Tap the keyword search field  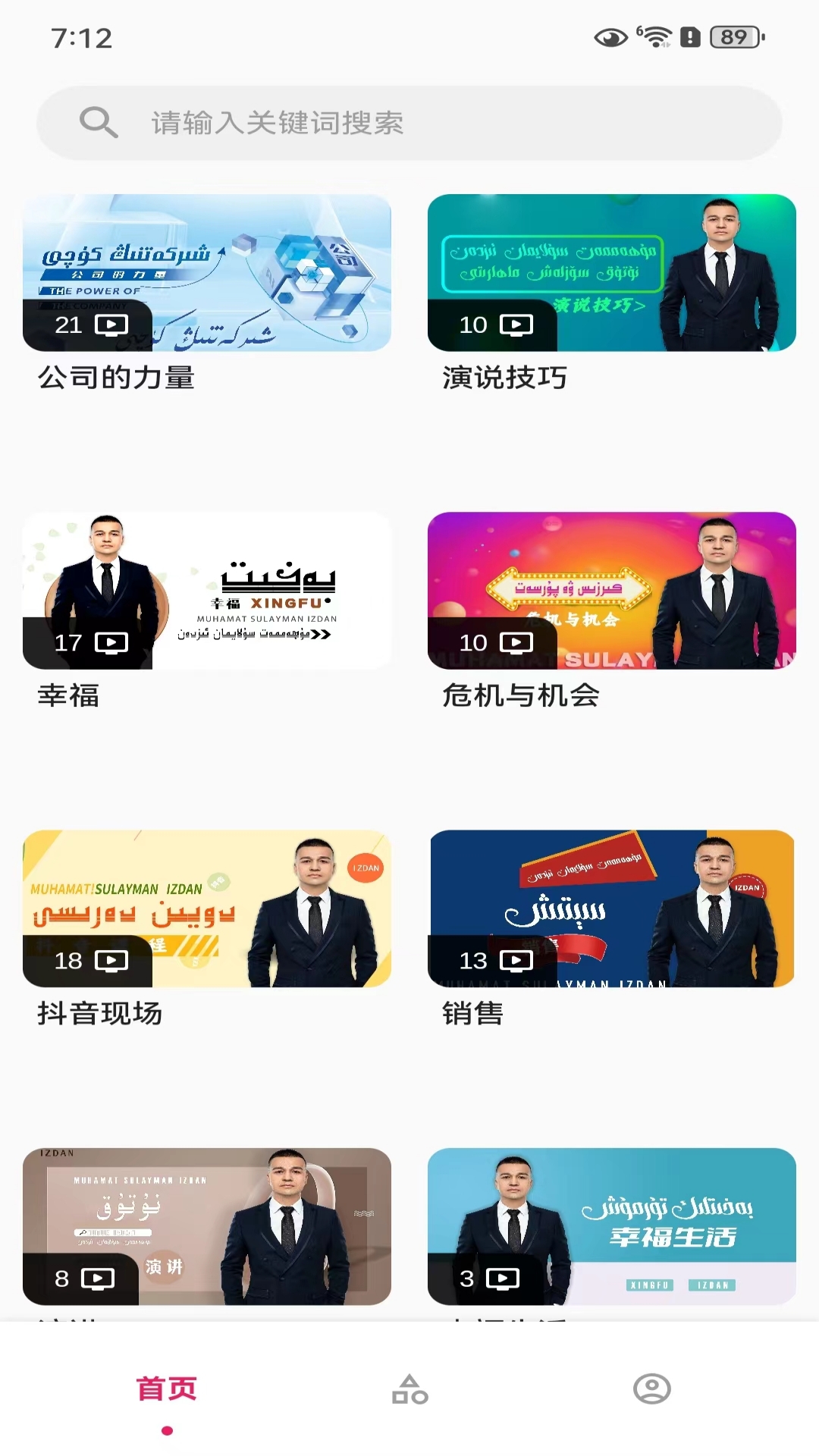point(409,123)
